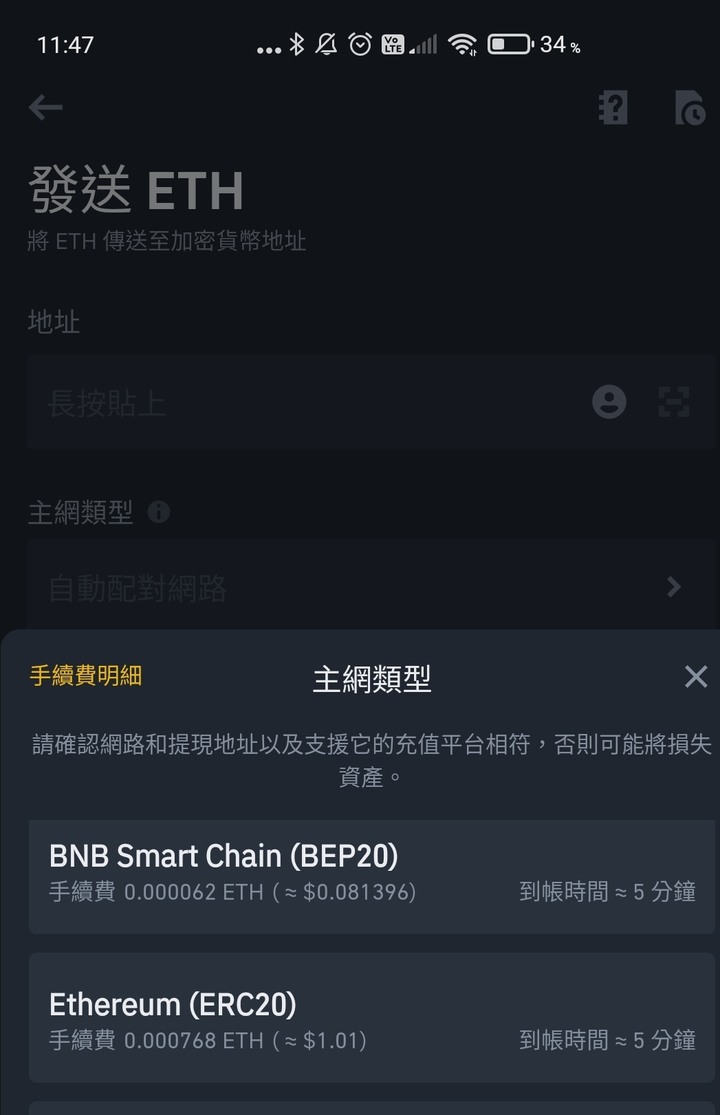
Task: Open the 手續費明細 fee details link
Action: coord(86,676)
